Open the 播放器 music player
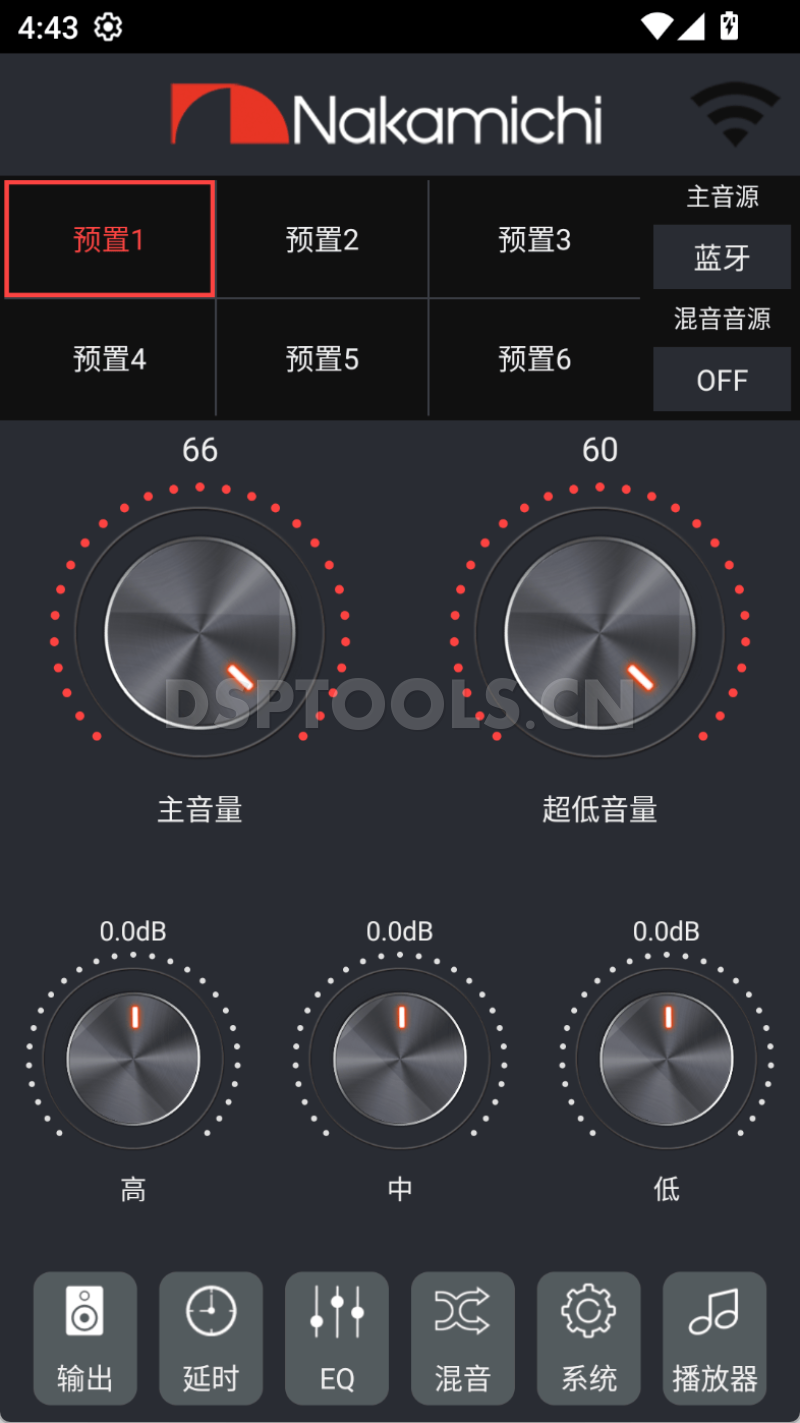The width and height of the screenshot is (800, 1423). 714,1338
